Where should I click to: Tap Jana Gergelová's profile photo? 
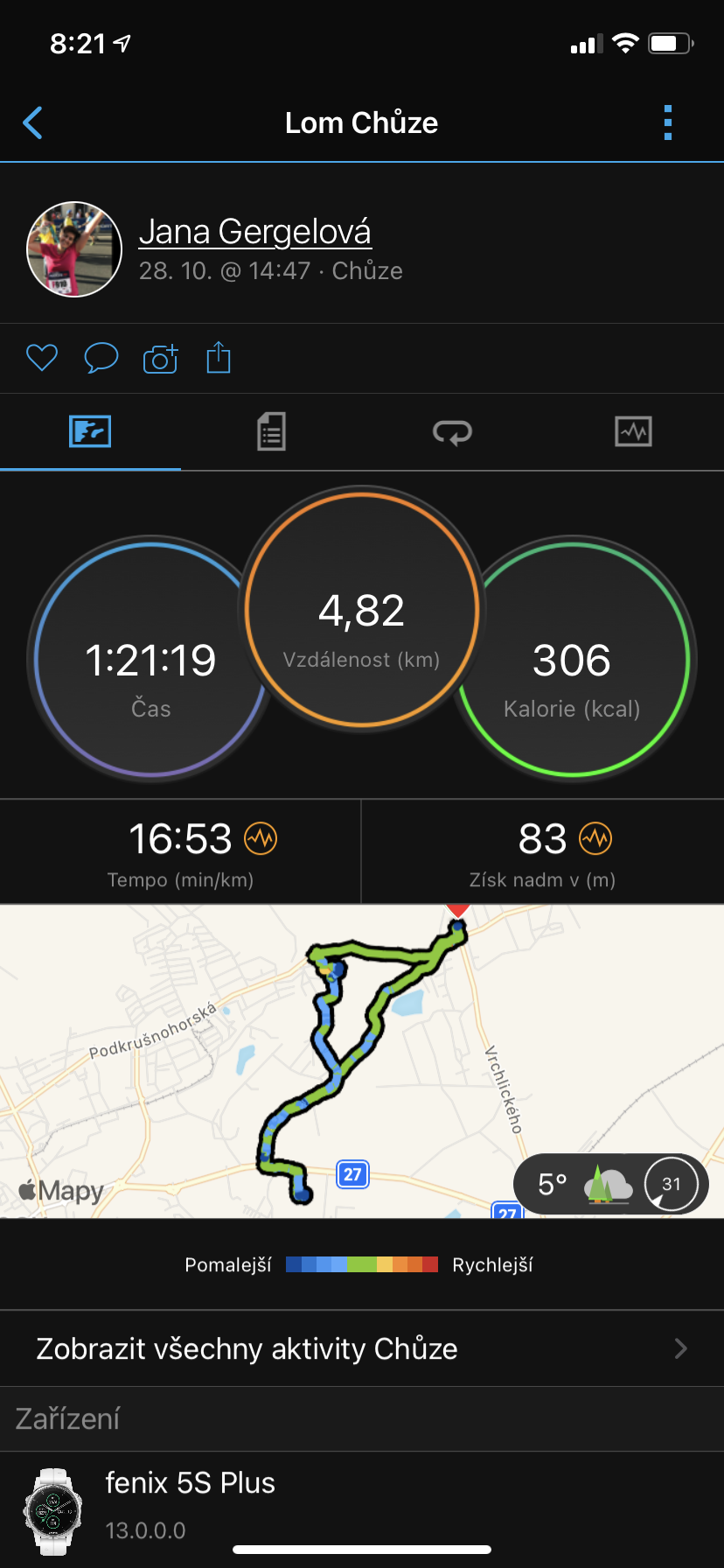[x=74, y=249]
